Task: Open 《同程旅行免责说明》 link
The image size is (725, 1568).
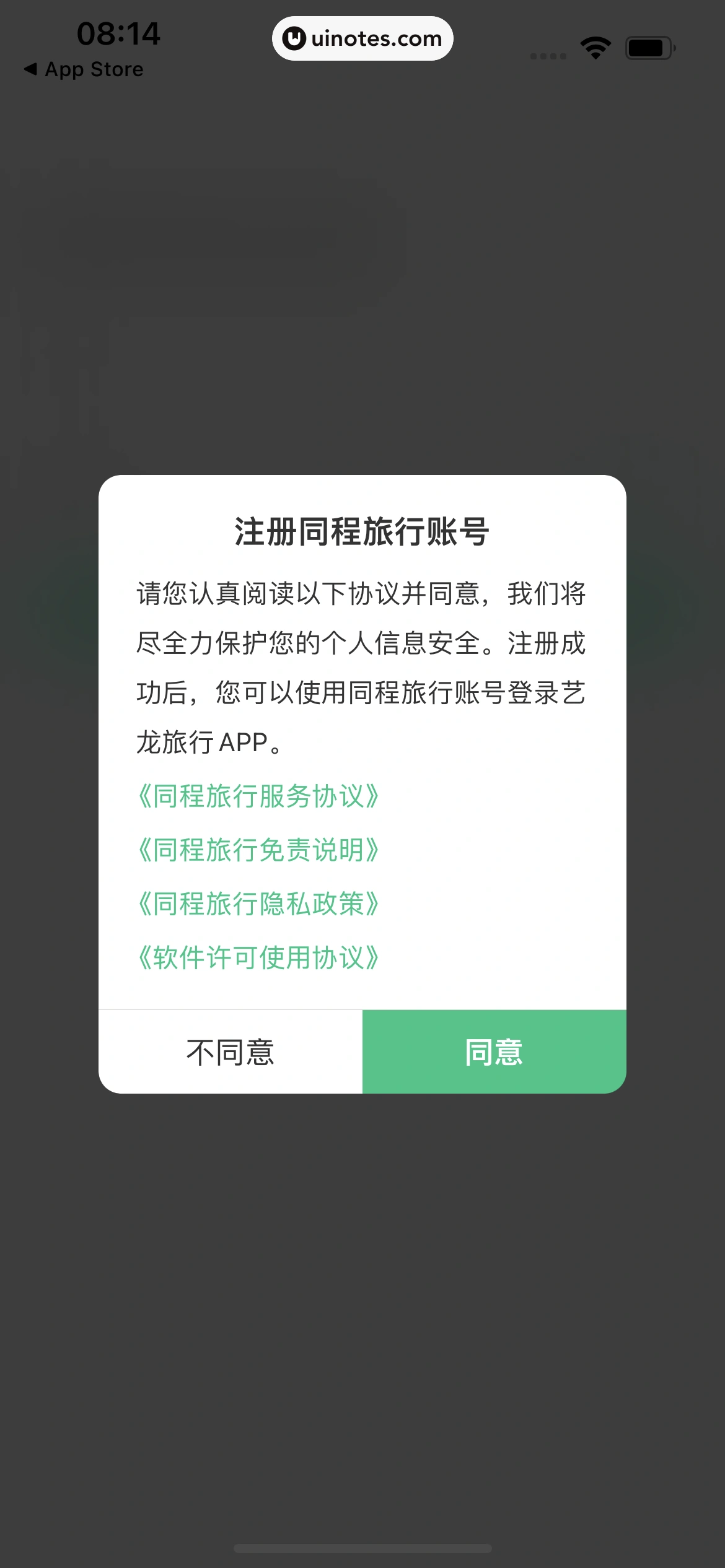Action: (x=258, y=850)
